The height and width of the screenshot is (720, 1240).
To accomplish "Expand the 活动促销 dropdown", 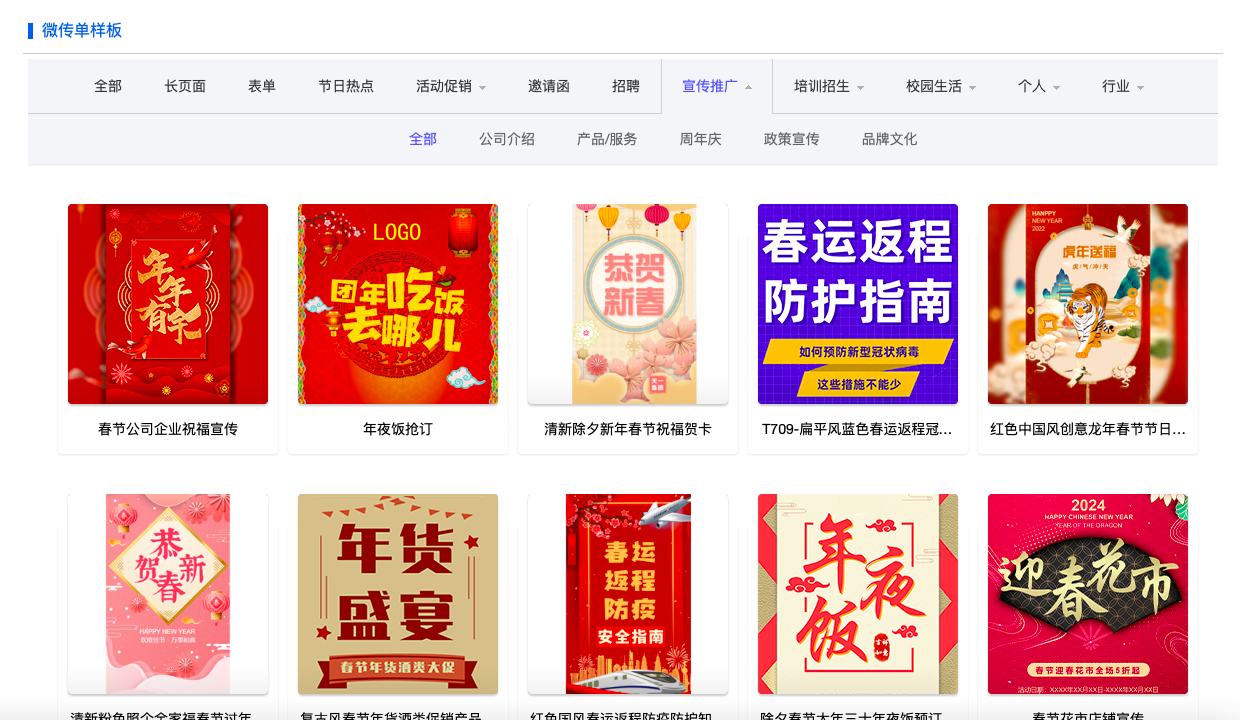I will click(x=451, y=86).
